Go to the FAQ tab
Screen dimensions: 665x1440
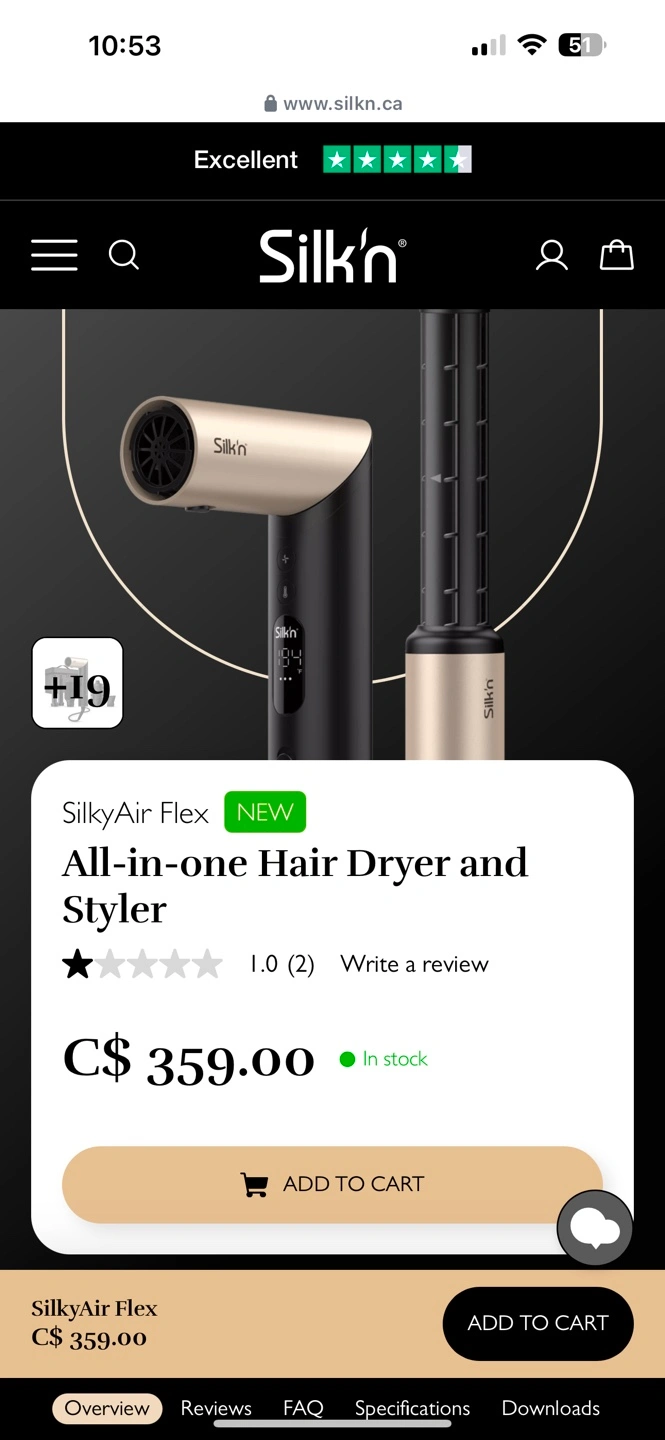coord(303,1408)
